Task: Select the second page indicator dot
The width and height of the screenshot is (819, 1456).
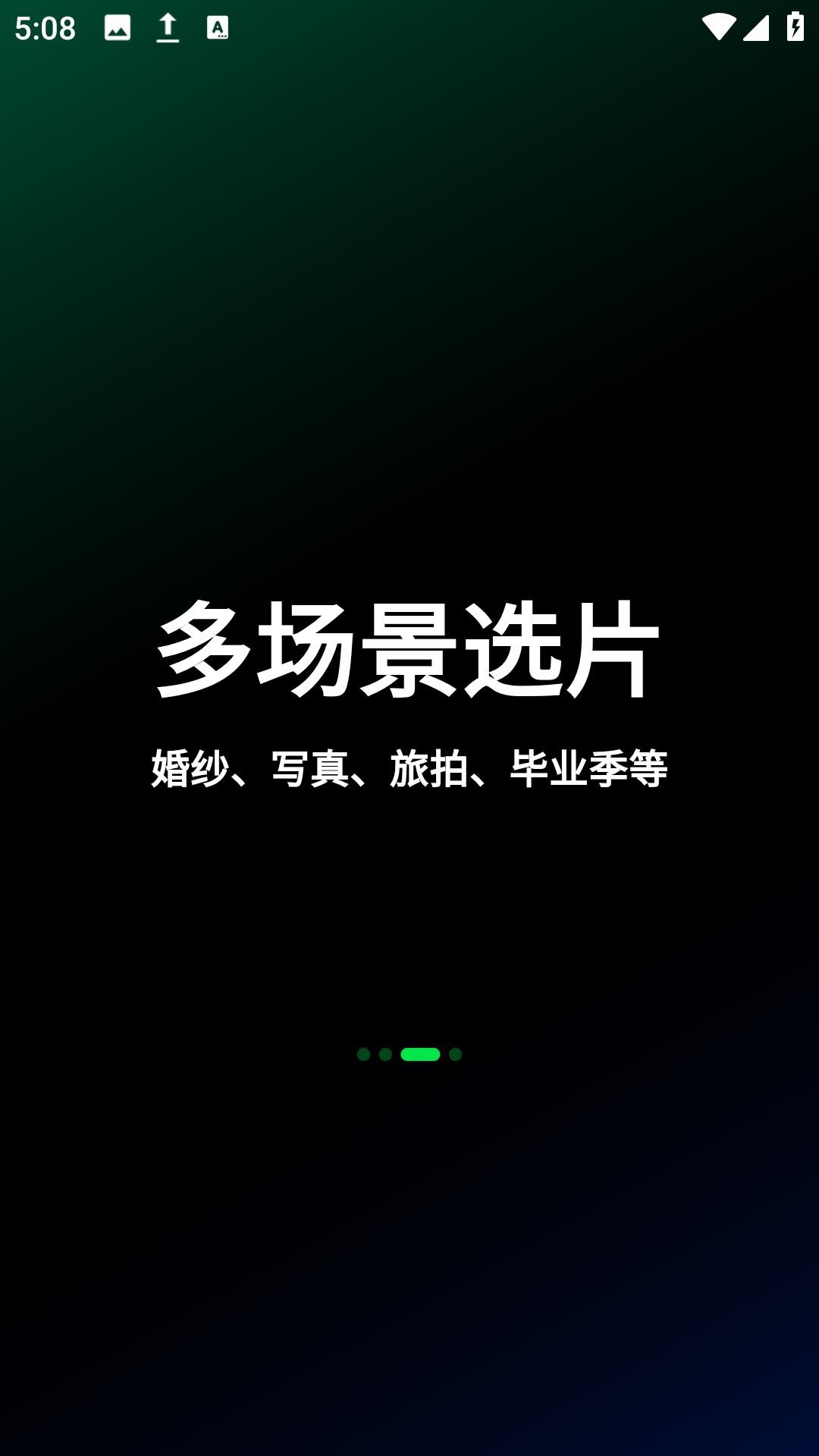Action: point(385,1054)
